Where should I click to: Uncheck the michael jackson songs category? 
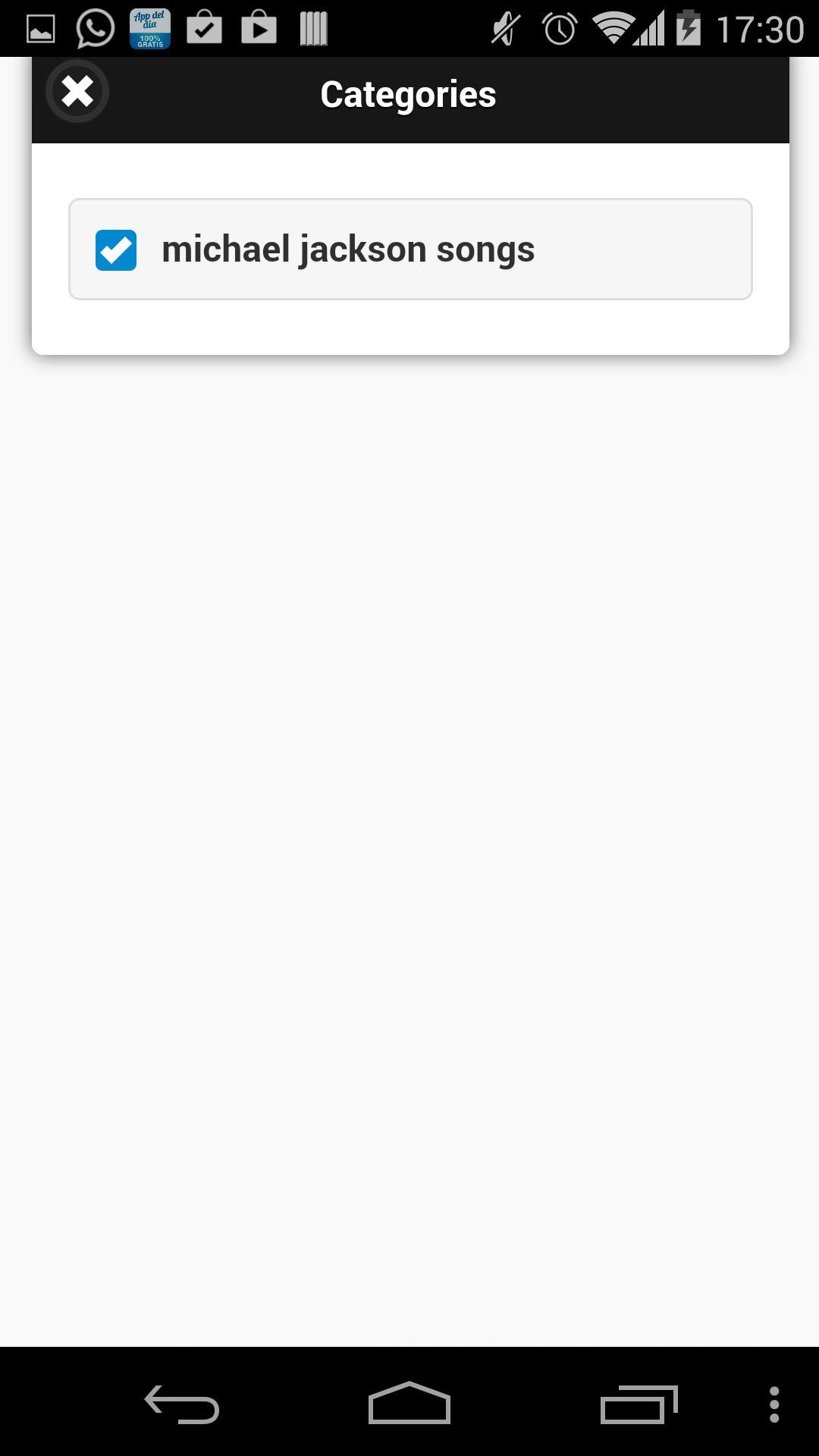click(x=116, y=250)
